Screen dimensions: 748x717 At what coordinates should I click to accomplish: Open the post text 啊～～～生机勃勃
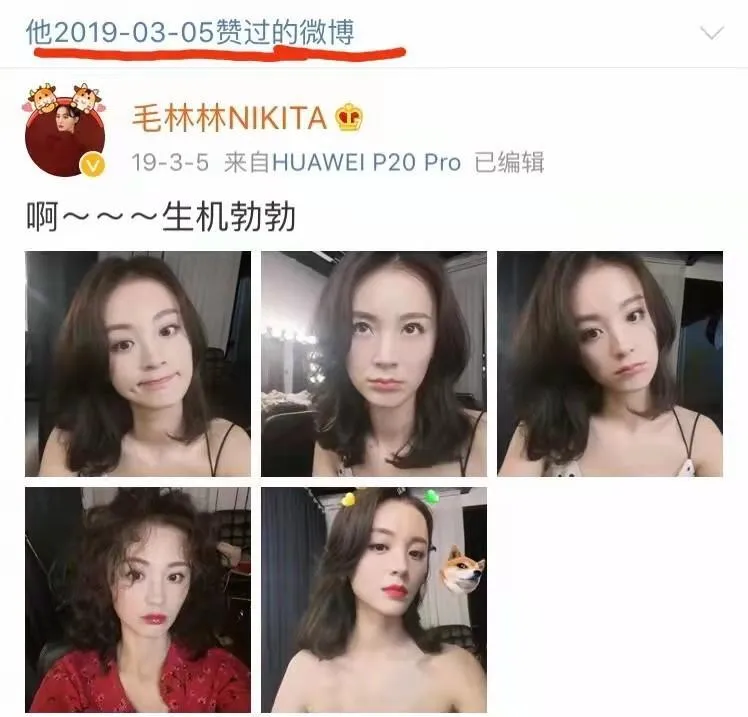pos(161,215)
